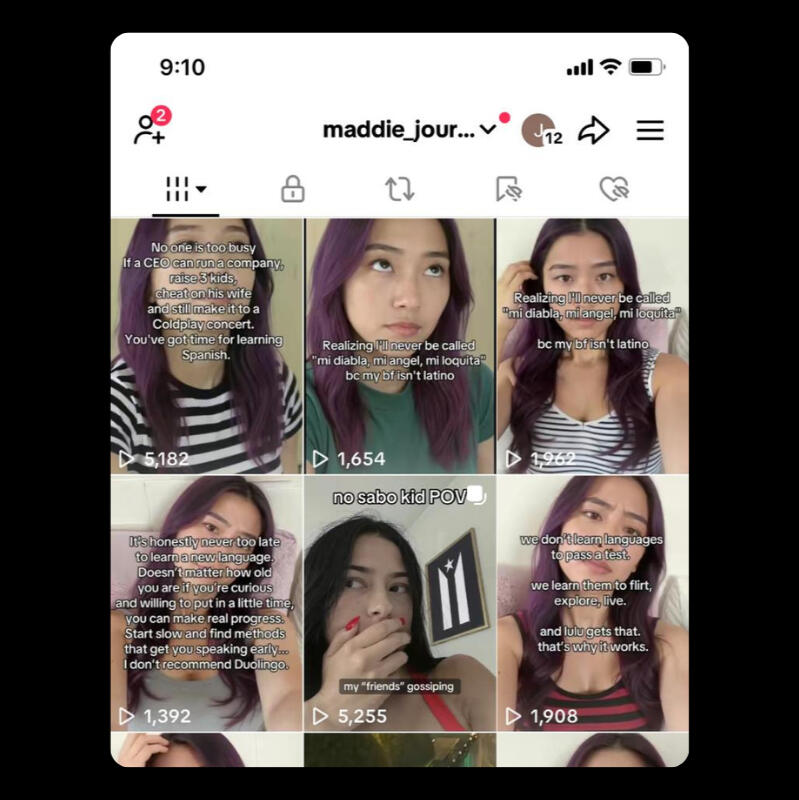
Task: Switch to the private videos tab
Action: [x=292, y=189]
